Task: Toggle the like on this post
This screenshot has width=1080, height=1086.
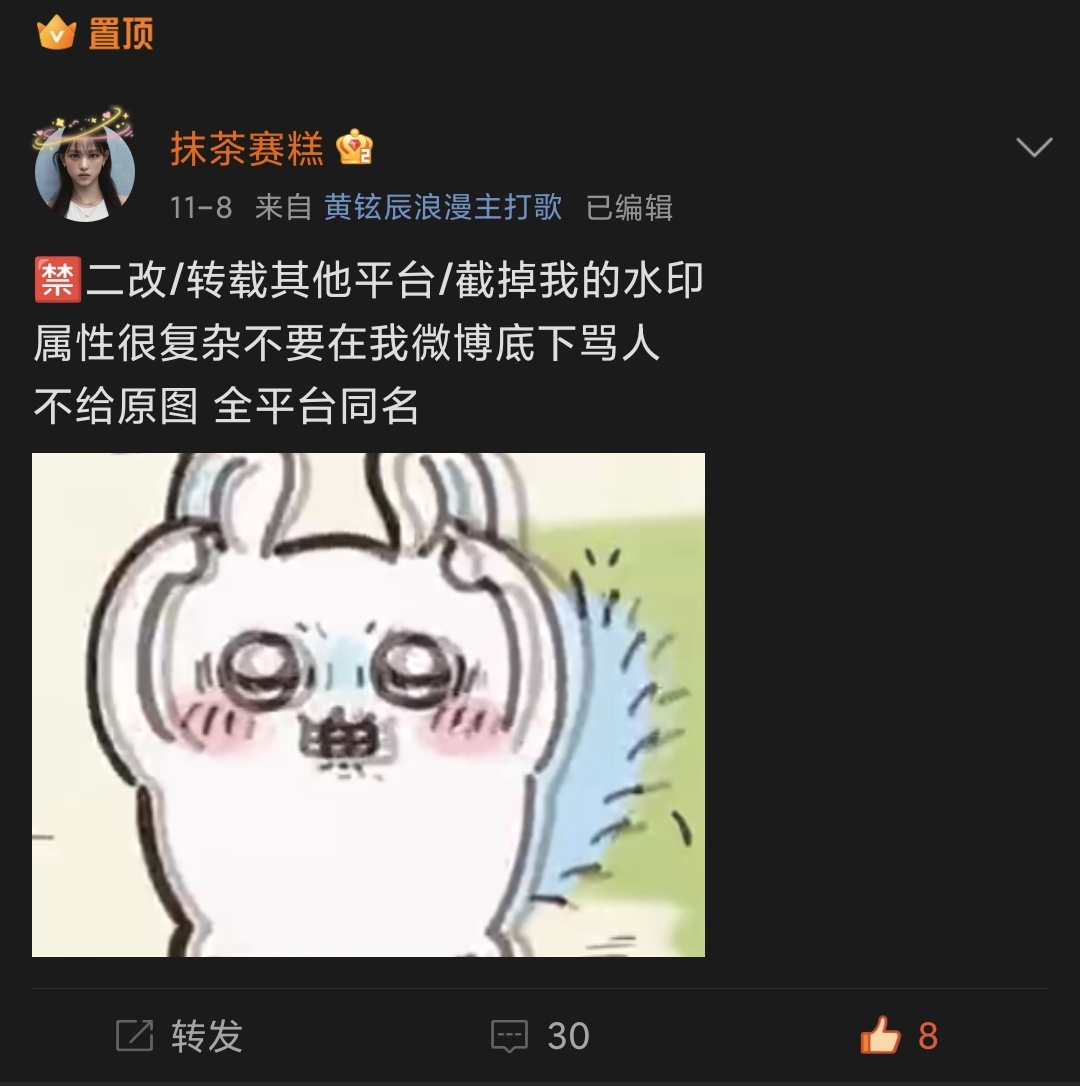Action: point(898,1036)
